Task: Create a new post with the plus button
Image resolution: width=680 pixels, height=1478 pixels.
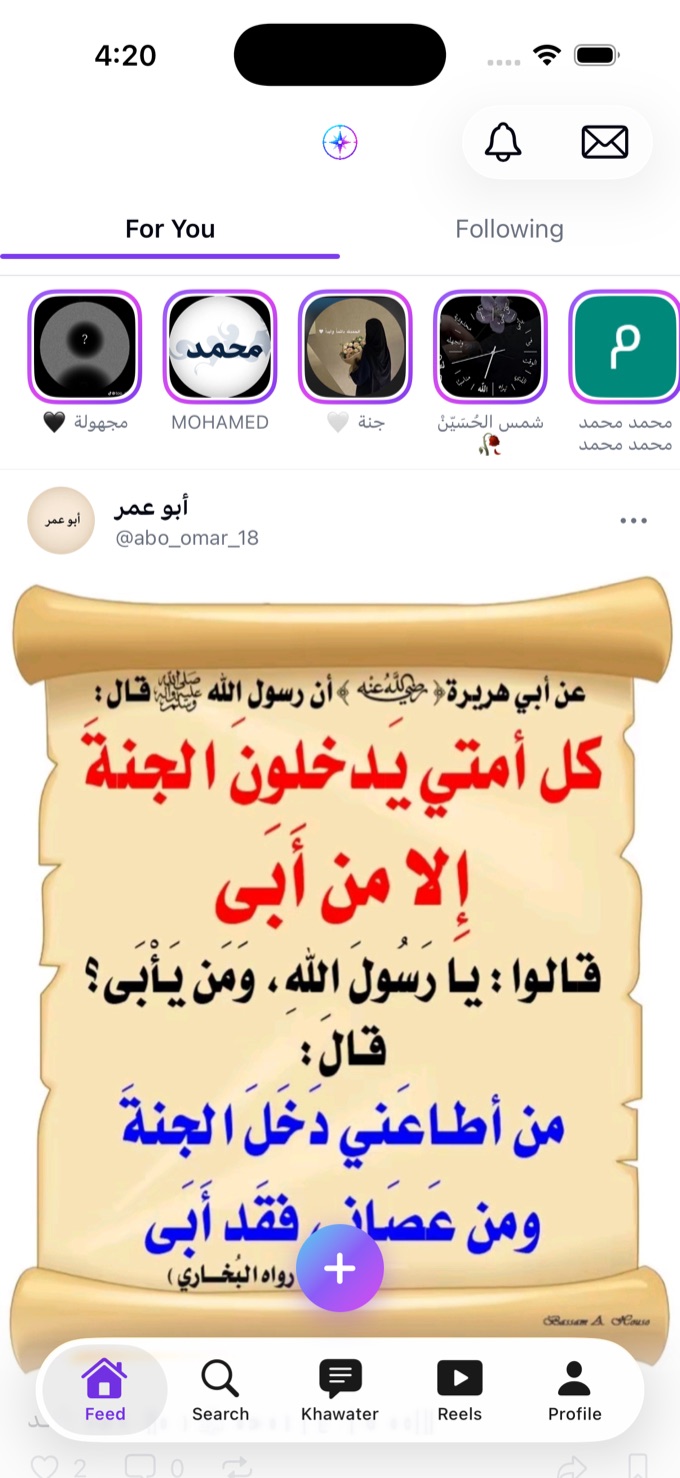Action: [x=340, y=1268]
